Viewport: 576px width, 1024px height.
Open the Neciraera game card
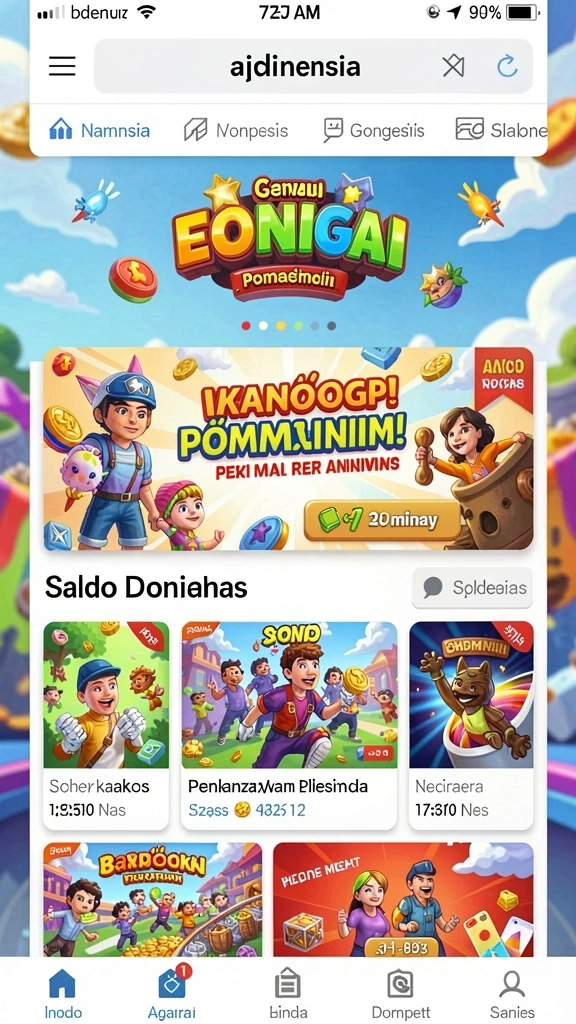pos(471,725)
